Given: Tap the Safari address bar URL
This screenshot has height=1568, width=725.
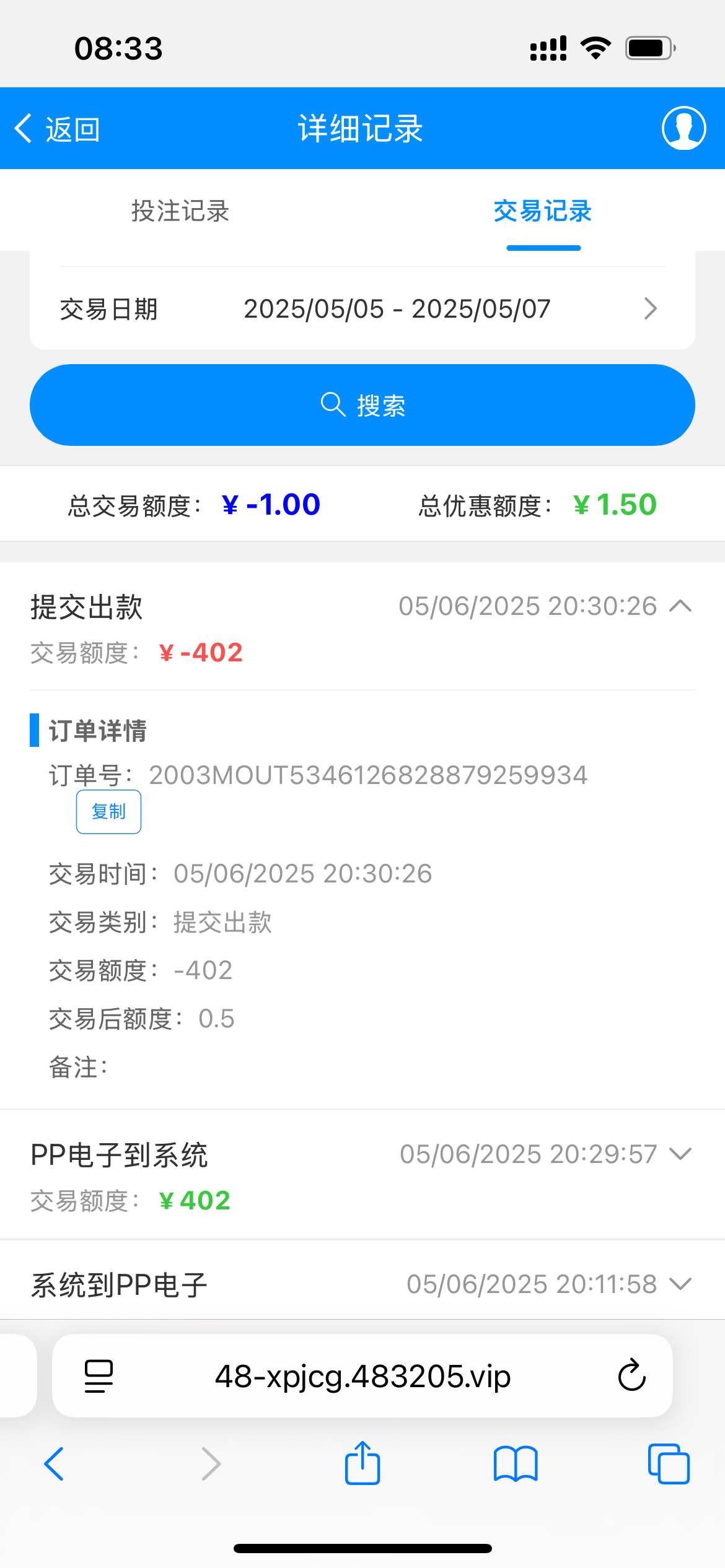Looking at the screenshot, I should (x=362, y=1376).
